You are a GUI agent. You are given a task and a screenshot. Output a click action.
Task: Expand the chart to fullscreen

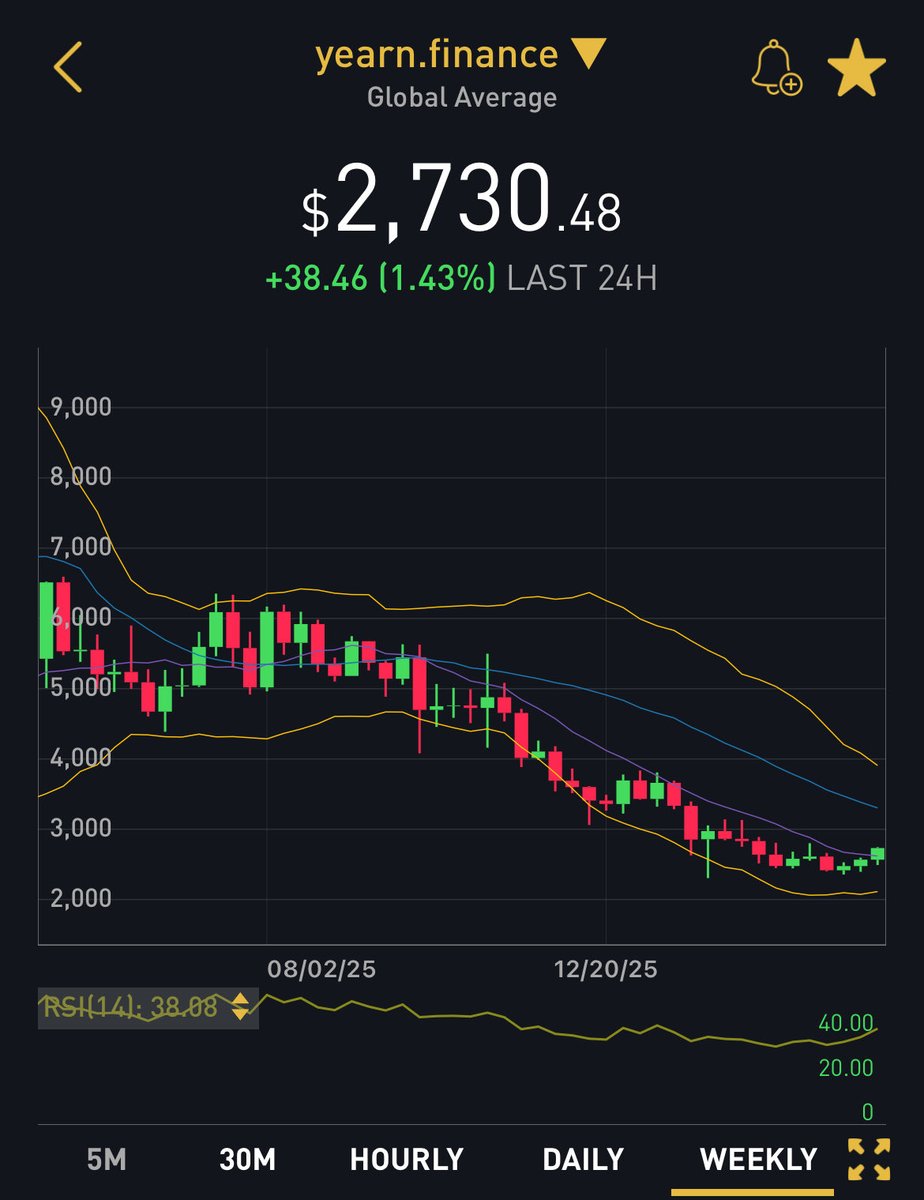(x=869, y=1159)
